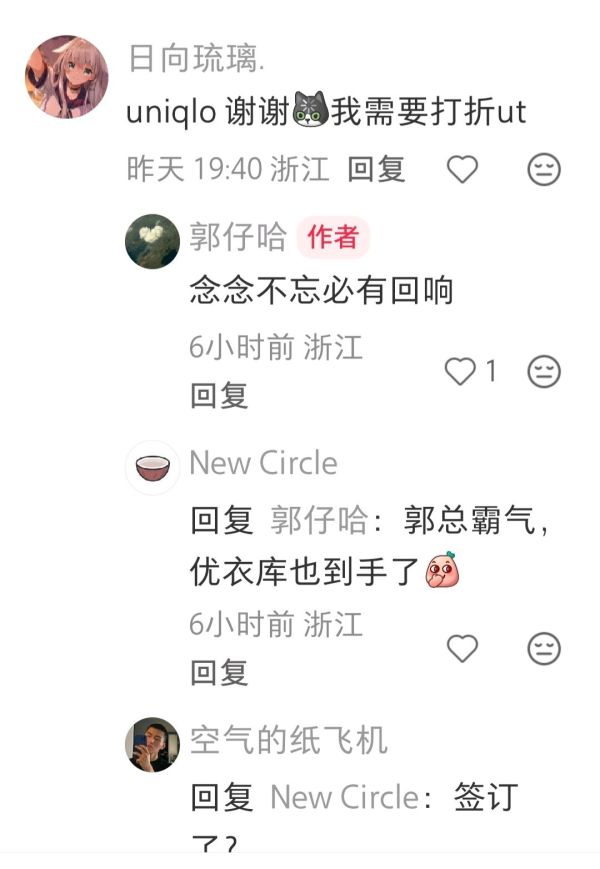600x869 pixels.
Task: Open 空气的纸飞机's profile avatar
Action: click(152, 744)
